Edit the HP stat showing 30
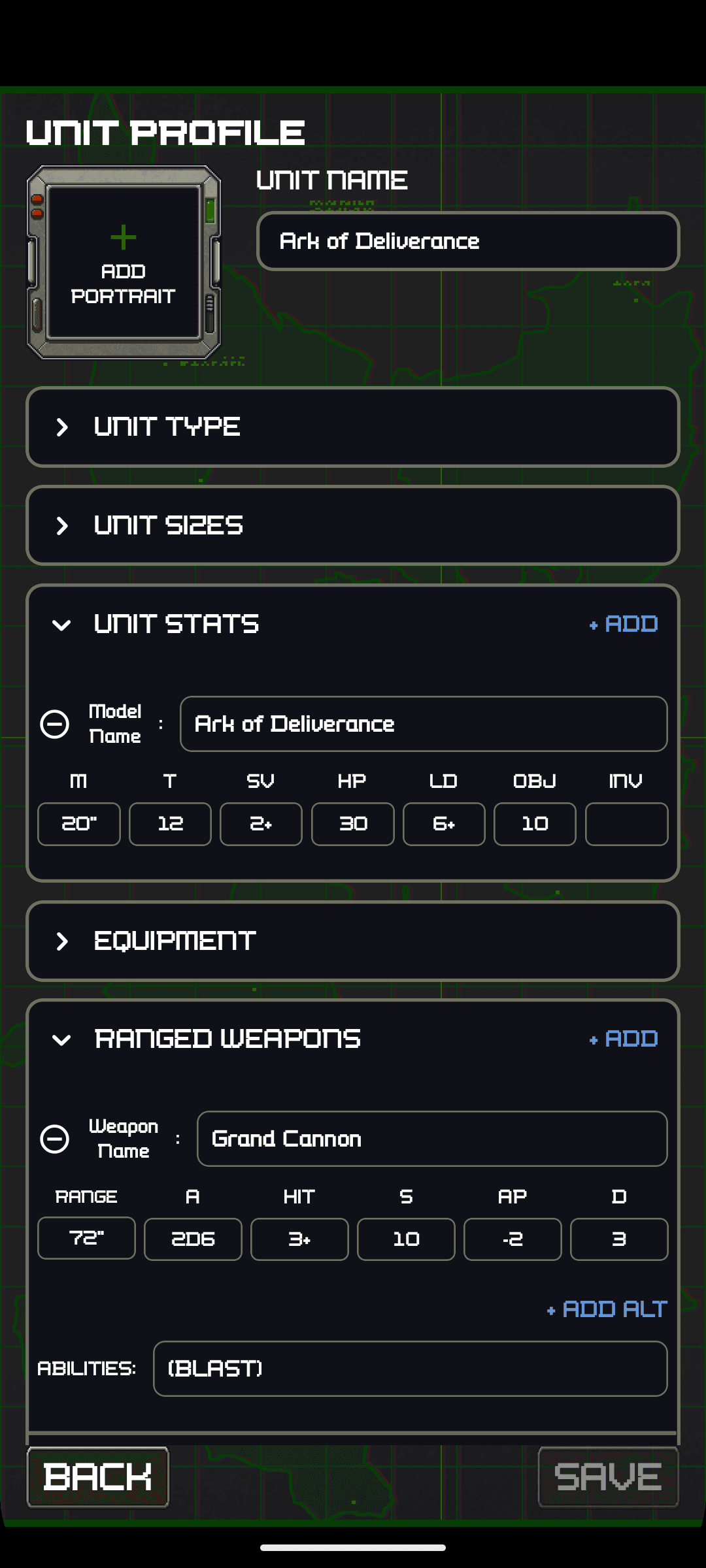Image resolution: width=706 pixels, height=1568 pixels. coord(352,824)
